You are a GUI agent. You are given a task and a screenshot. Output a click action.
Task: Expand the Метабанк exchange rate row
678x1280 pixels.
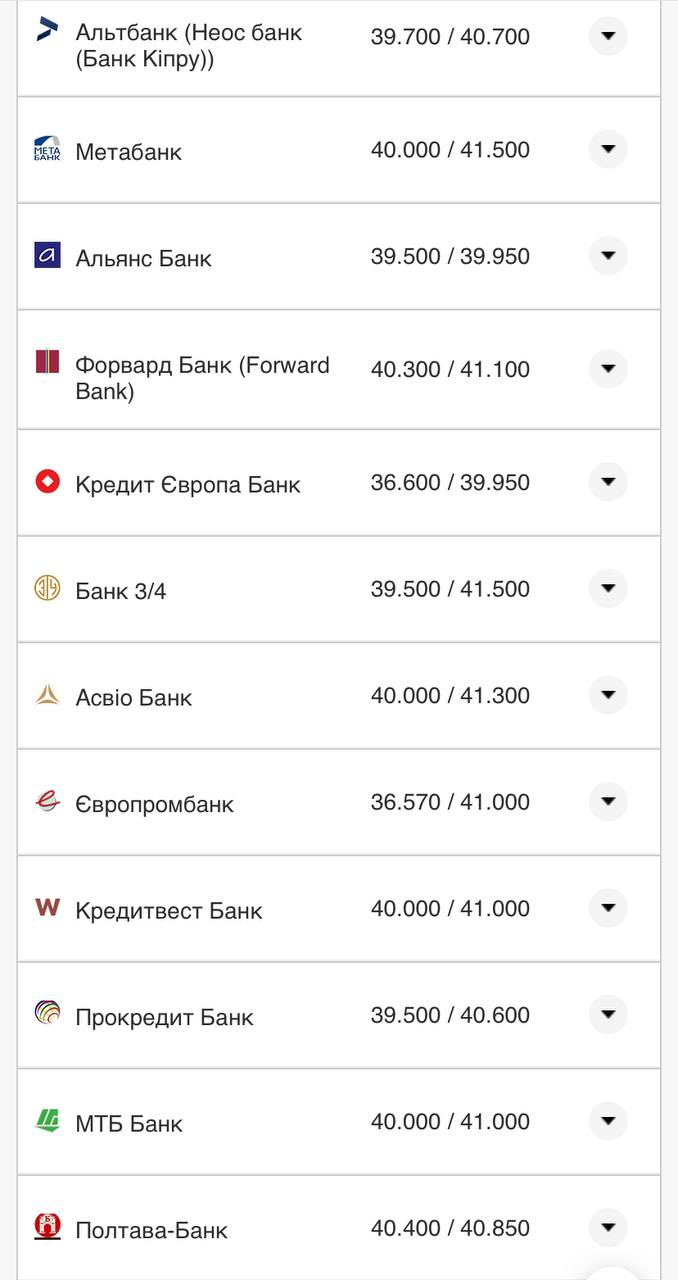pyautogui.click(x=608, y=150)
